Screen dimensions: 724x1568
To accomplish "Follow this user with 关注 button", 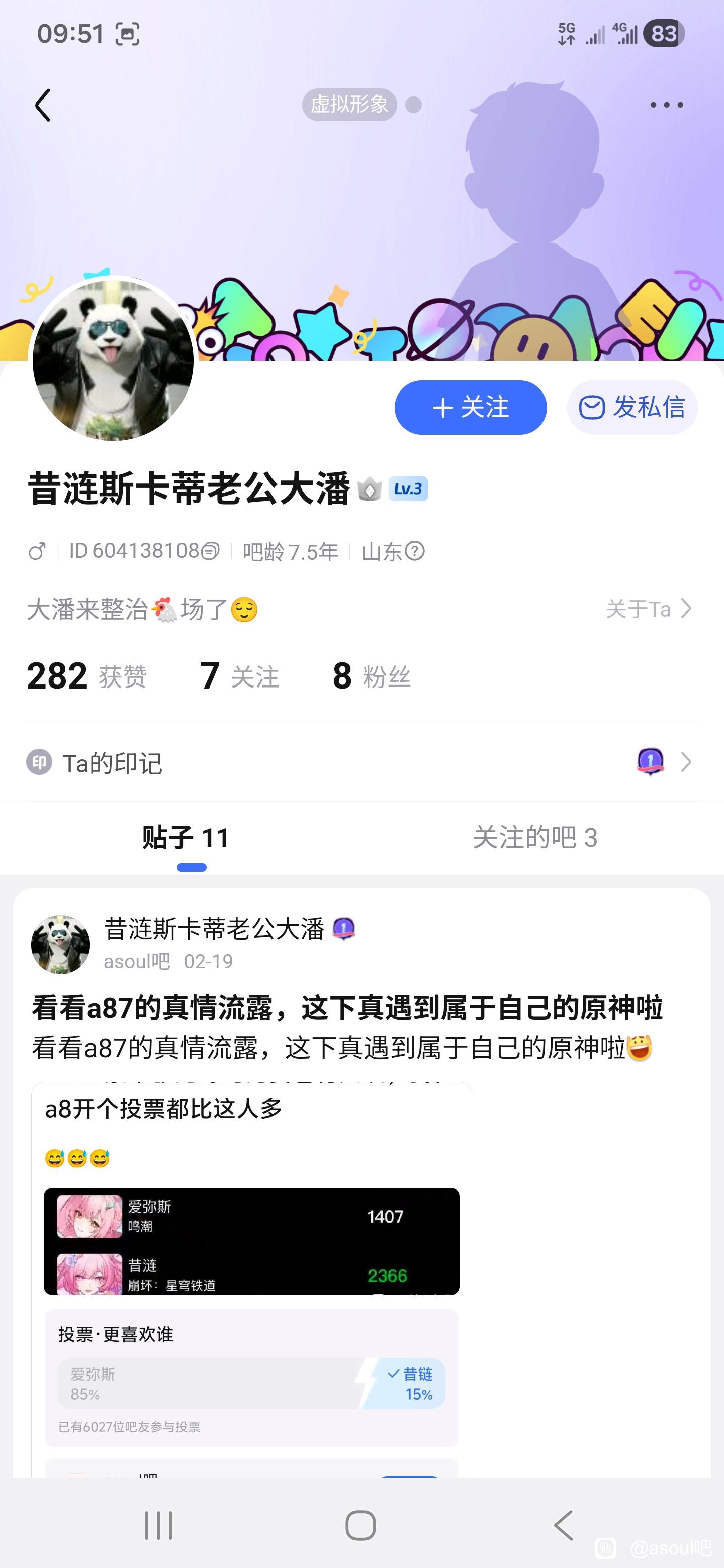I will pos(470,407).
